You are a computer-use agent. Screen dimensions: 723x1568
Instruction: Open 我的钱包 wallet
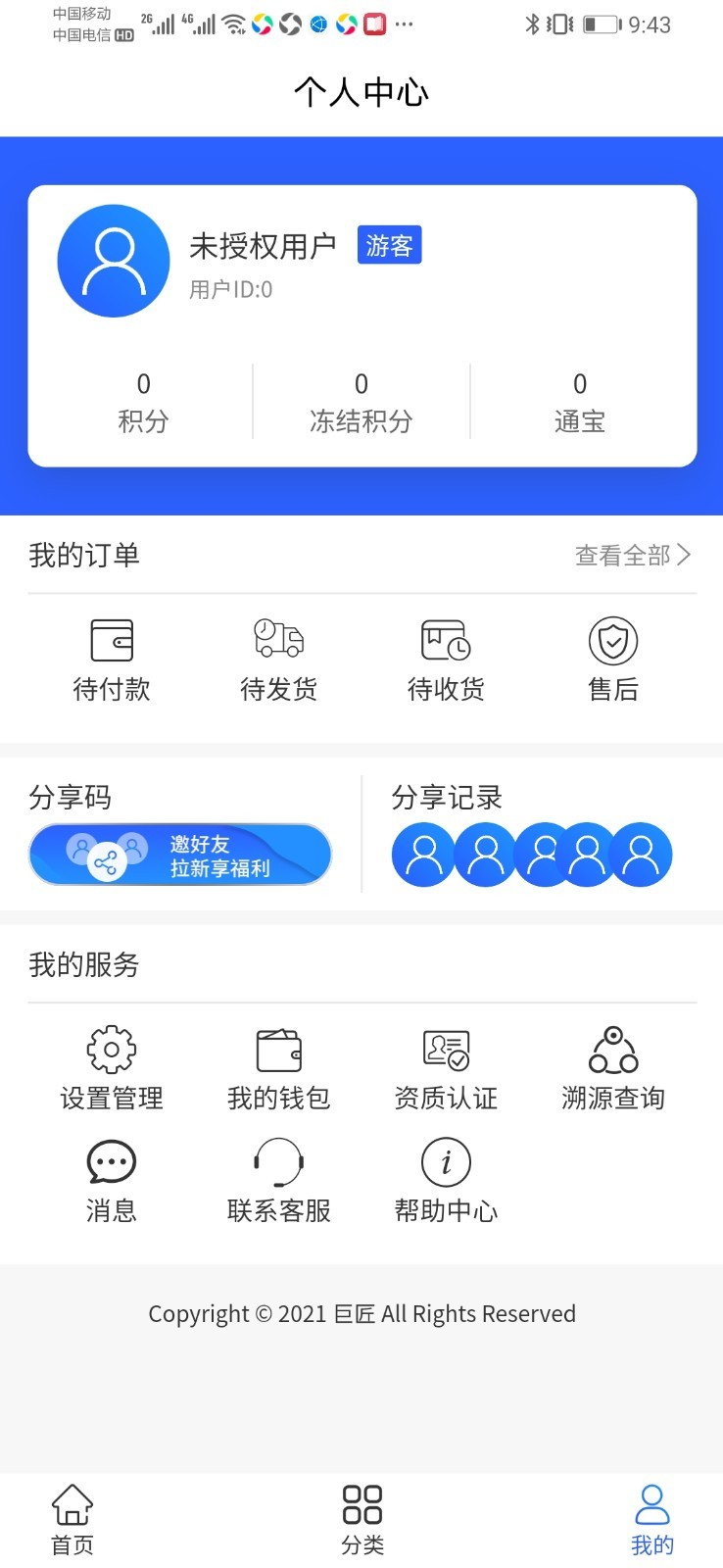[279, 1069]
